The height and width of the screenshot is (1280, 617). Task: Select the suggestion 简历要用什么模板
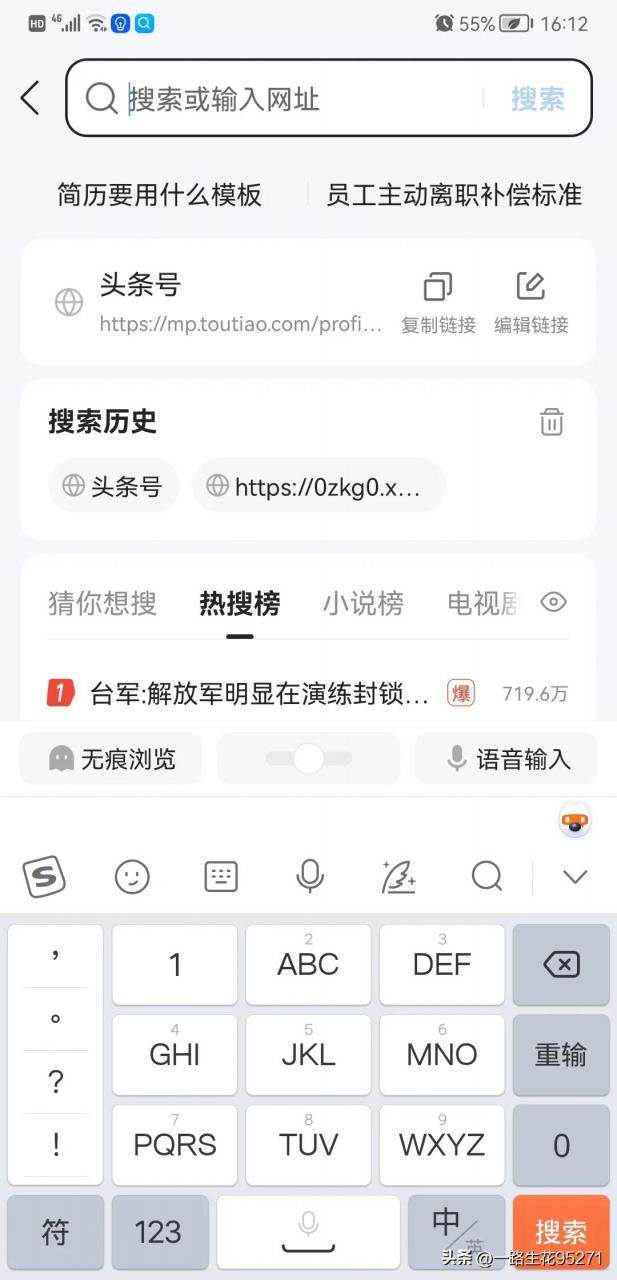pyautogui.click(x=159, y=195)
